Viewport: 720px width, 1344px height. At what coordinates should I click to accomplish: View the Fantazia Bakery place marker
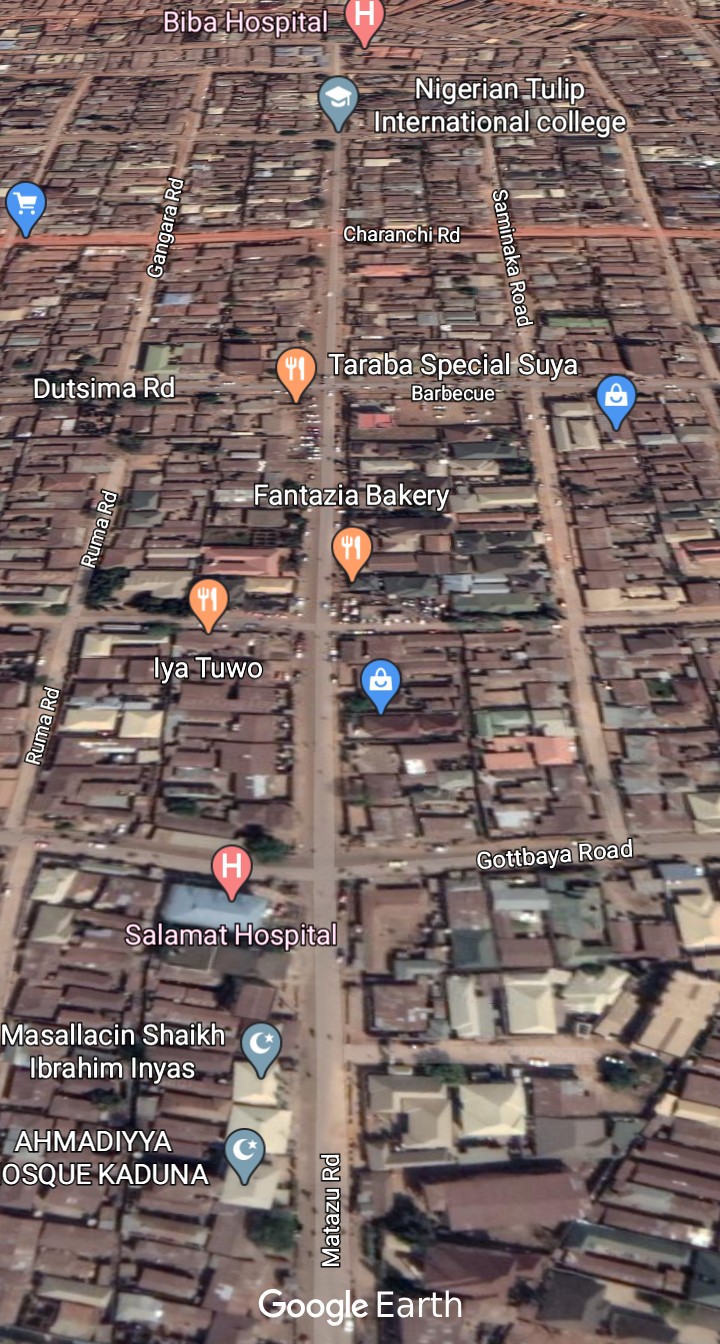pyautogui.click(x=352, y=550)
